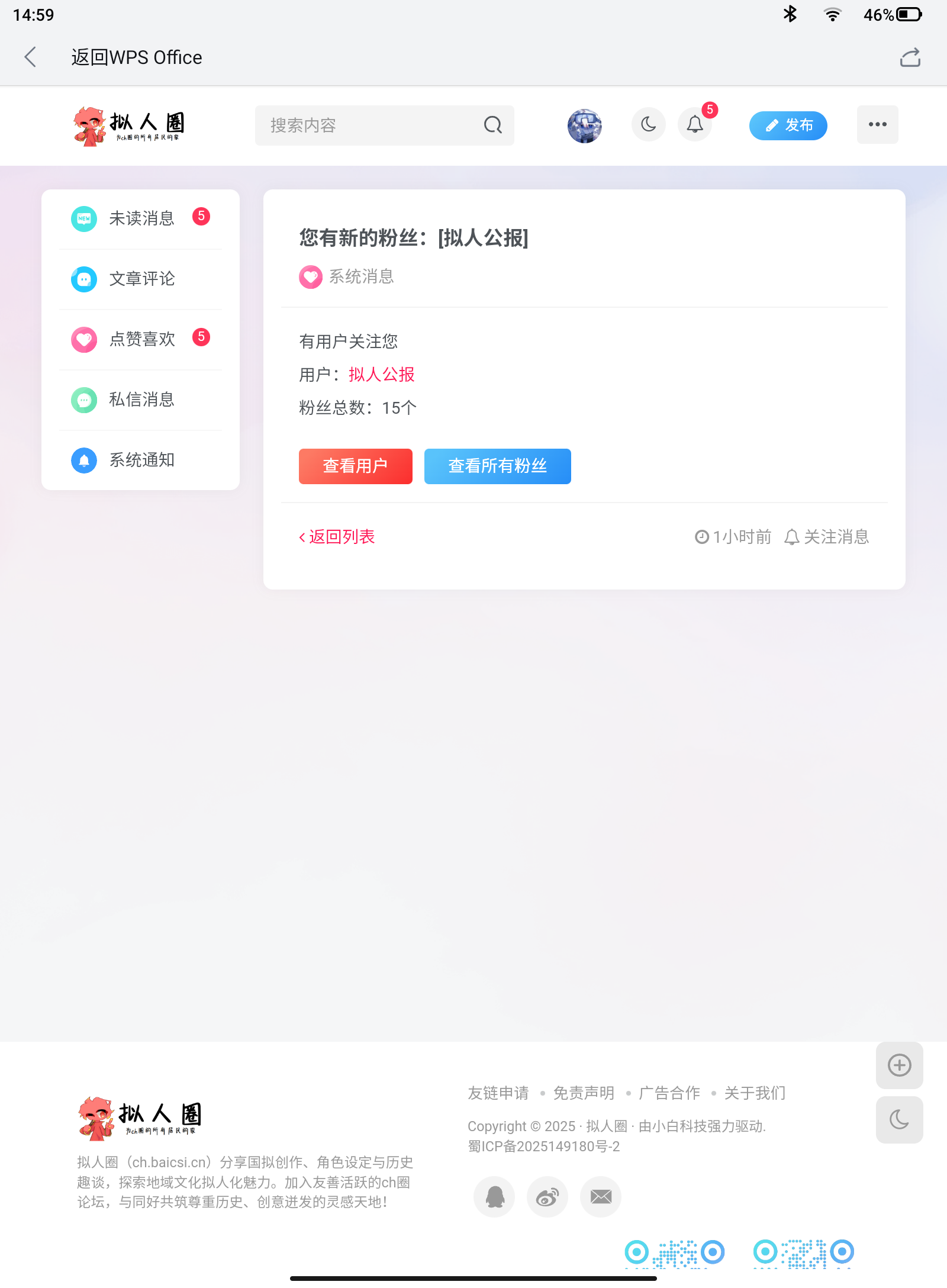The image size is (947, 1288).
Task: Select 文章评论 in sidebar
Action: 141,279
